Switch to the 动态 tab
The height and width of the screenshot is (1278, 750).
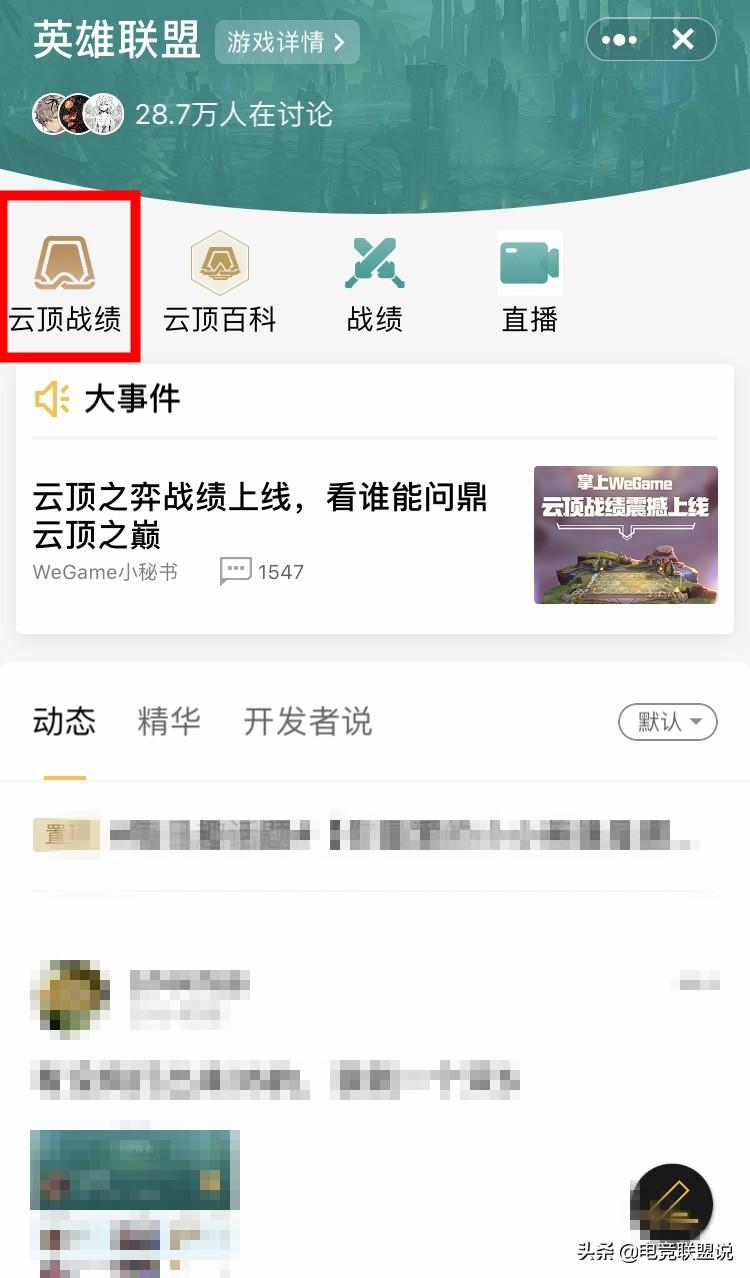click(x=64, y=721)
